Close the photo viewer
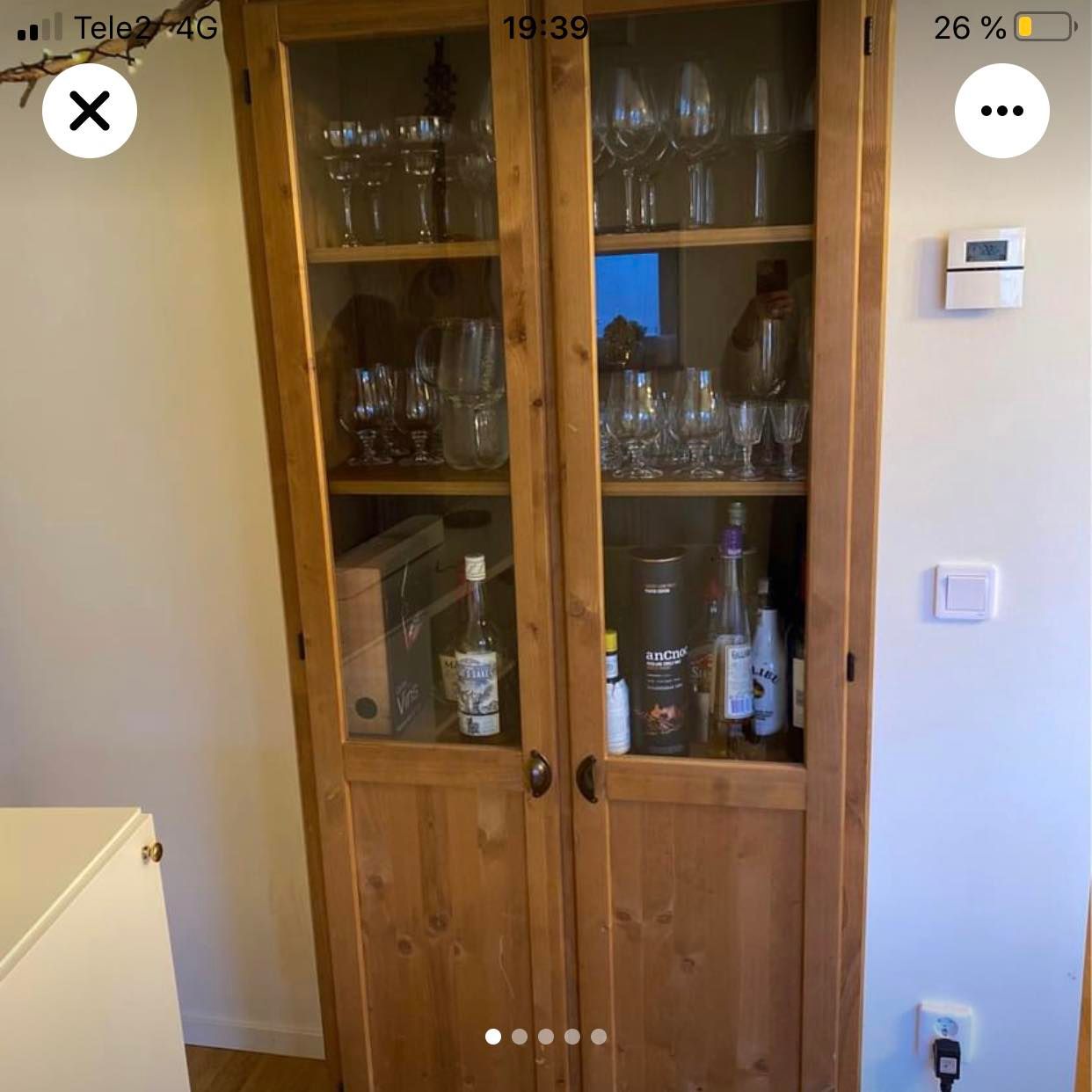The height and width of the screenshot is (1092, 1092). (90, 112)
